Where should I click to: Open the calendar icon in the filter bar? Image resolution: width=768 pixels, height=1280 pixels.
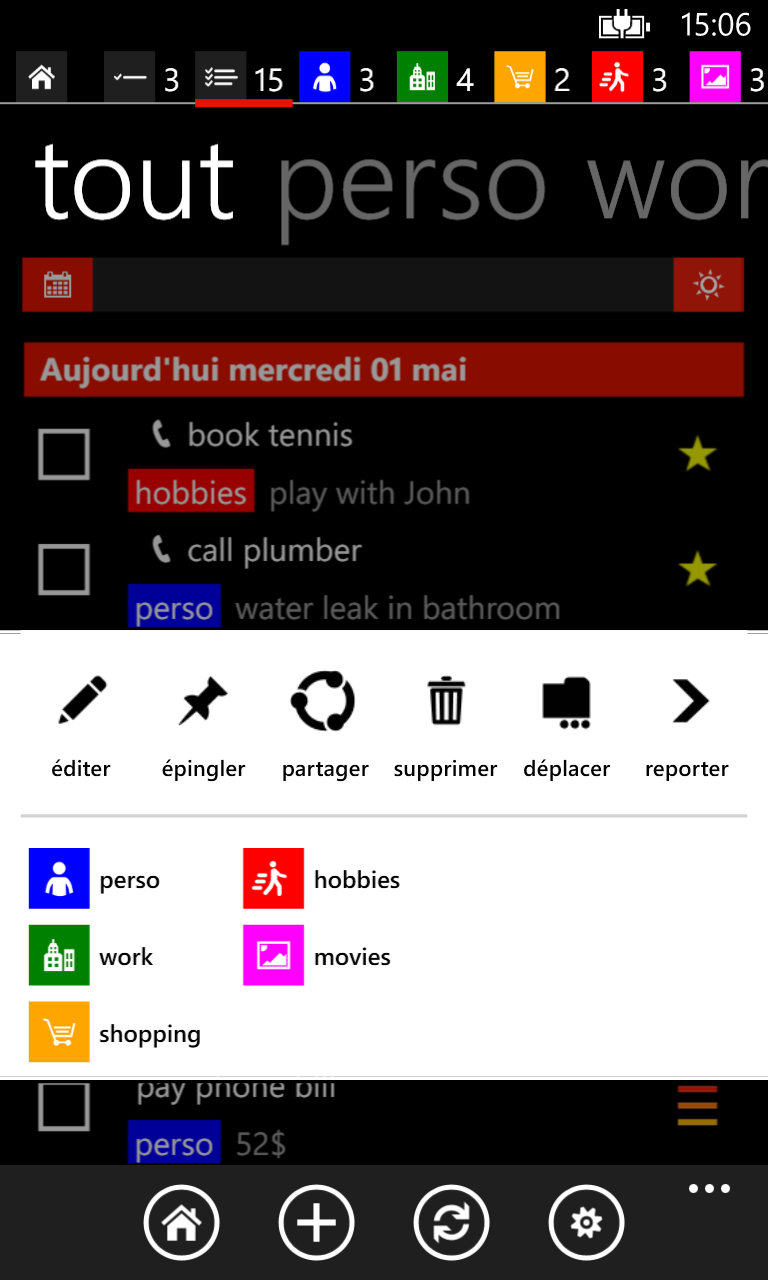(x=58, y=285)
